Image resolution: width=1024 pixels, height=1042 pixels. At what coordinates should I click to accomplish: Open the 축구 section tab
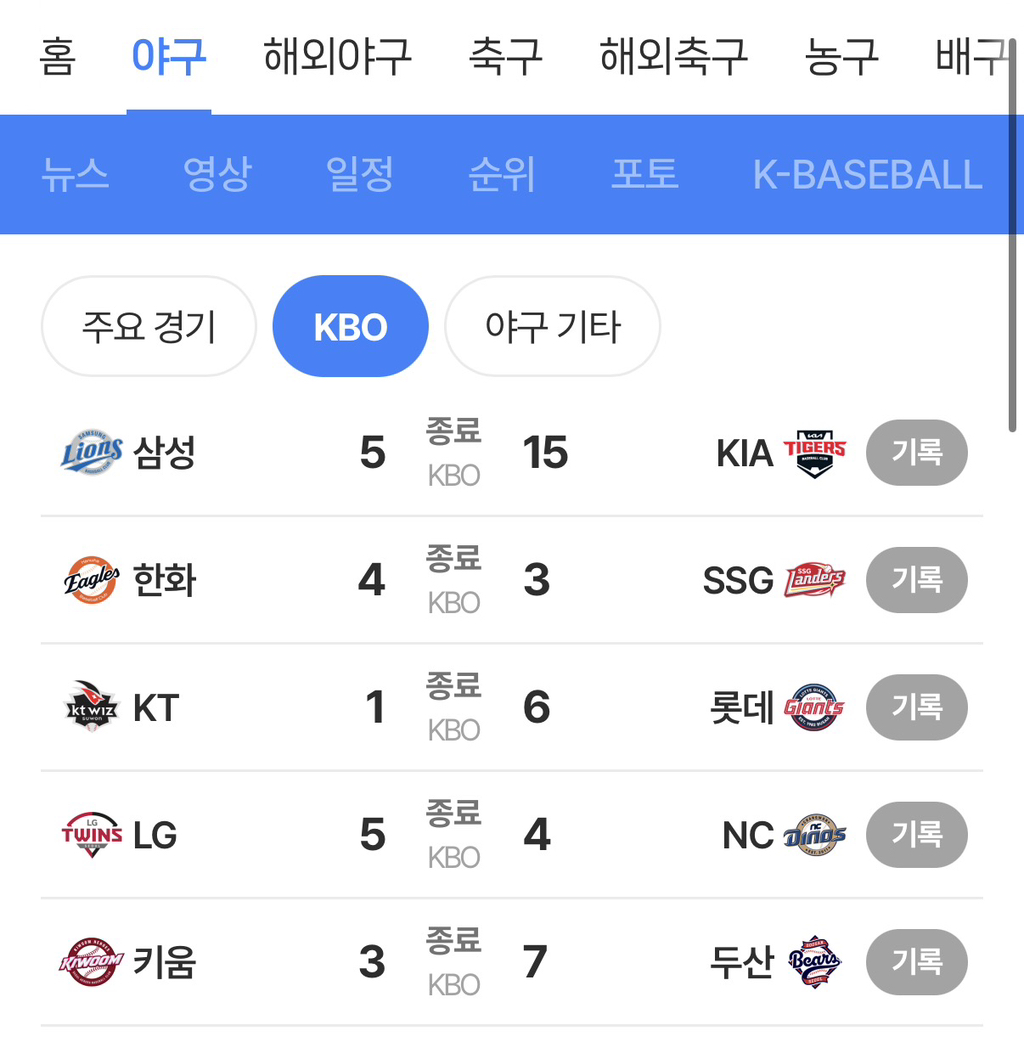click(505, 57)
